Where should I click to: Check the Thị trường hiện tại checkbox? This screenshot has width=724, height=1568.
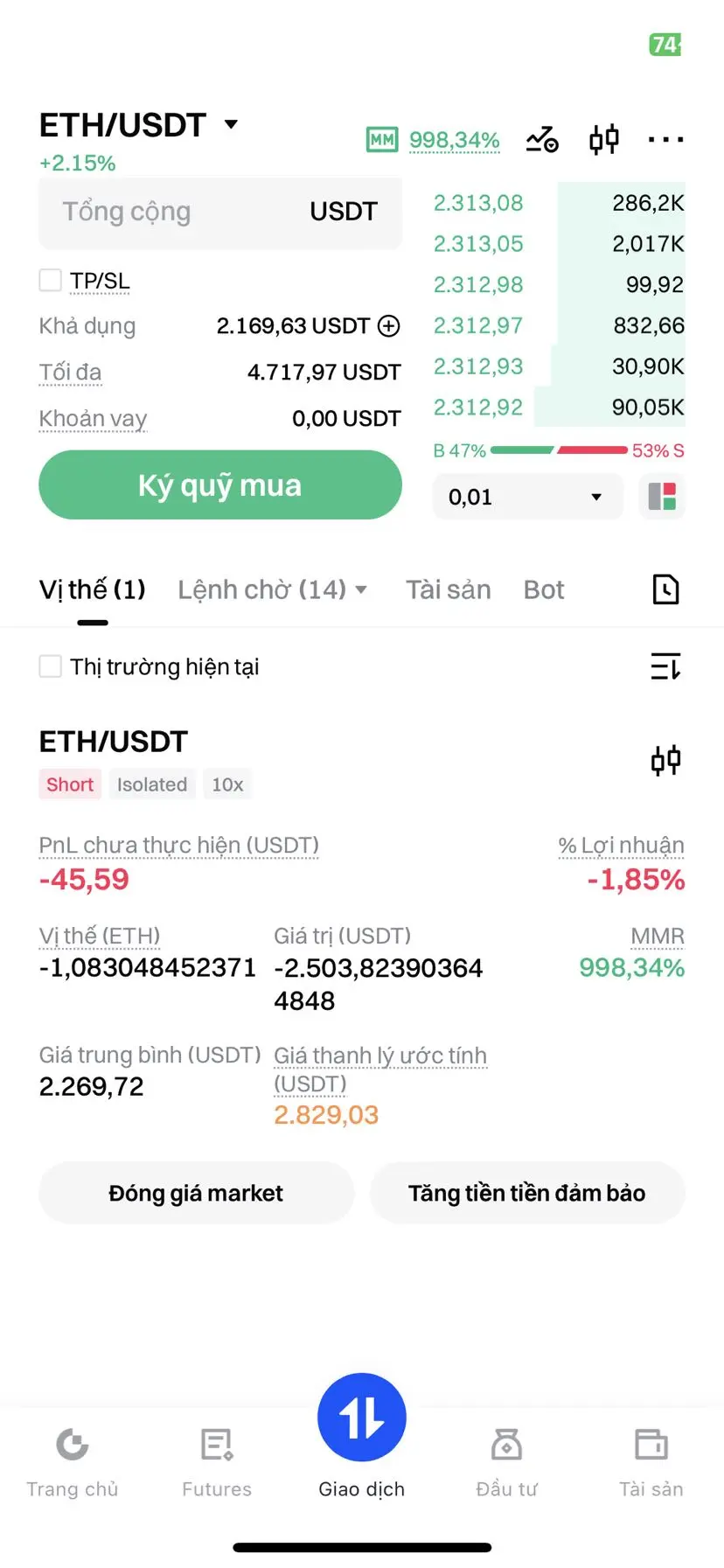pyautogui.click(x=51, y=666)
